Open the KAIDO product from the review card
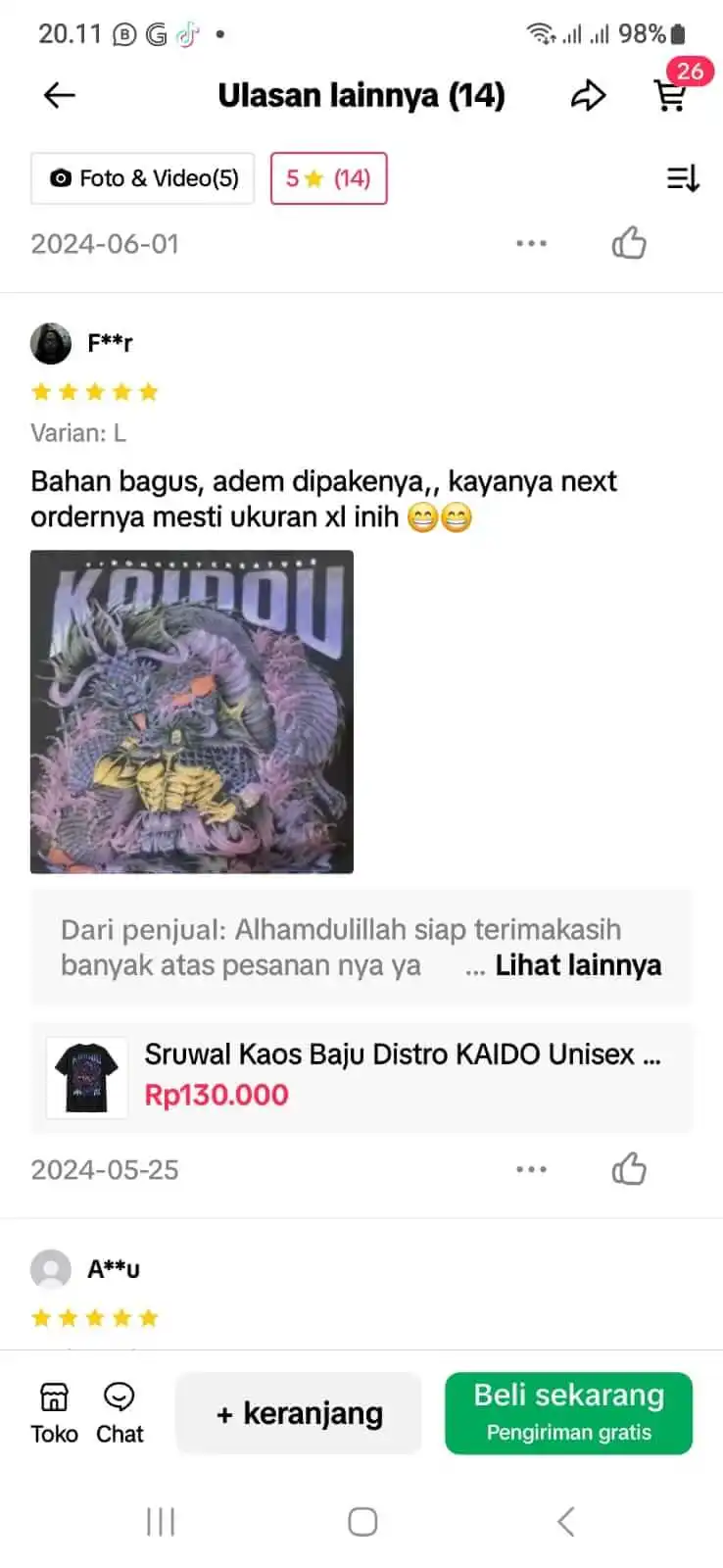Screen dimensions: 723x1568 pos(361,1077)
